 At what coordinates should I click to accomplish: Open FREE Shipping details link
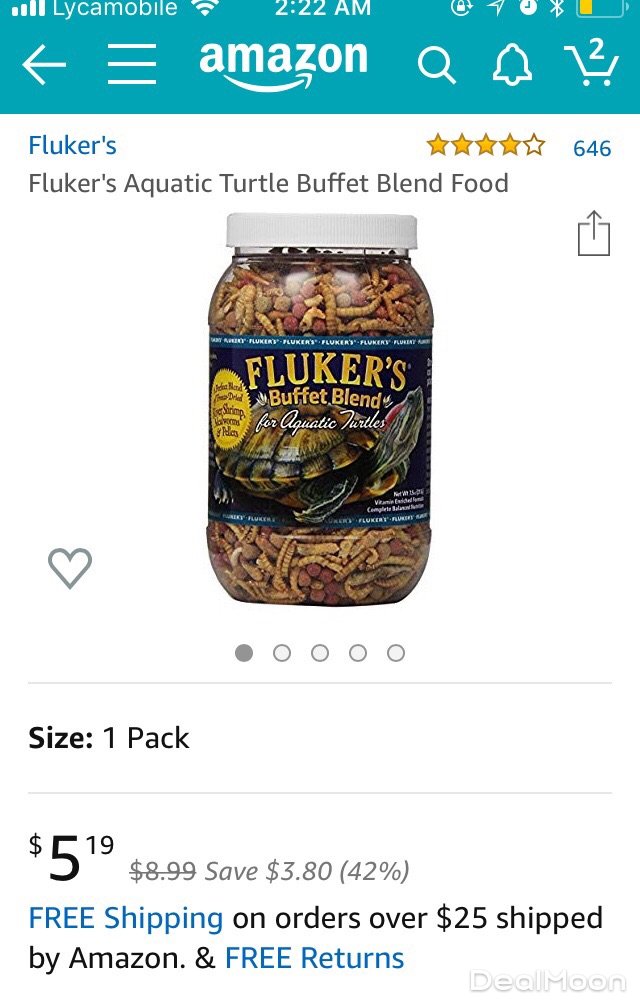click(x=126, y=918)
